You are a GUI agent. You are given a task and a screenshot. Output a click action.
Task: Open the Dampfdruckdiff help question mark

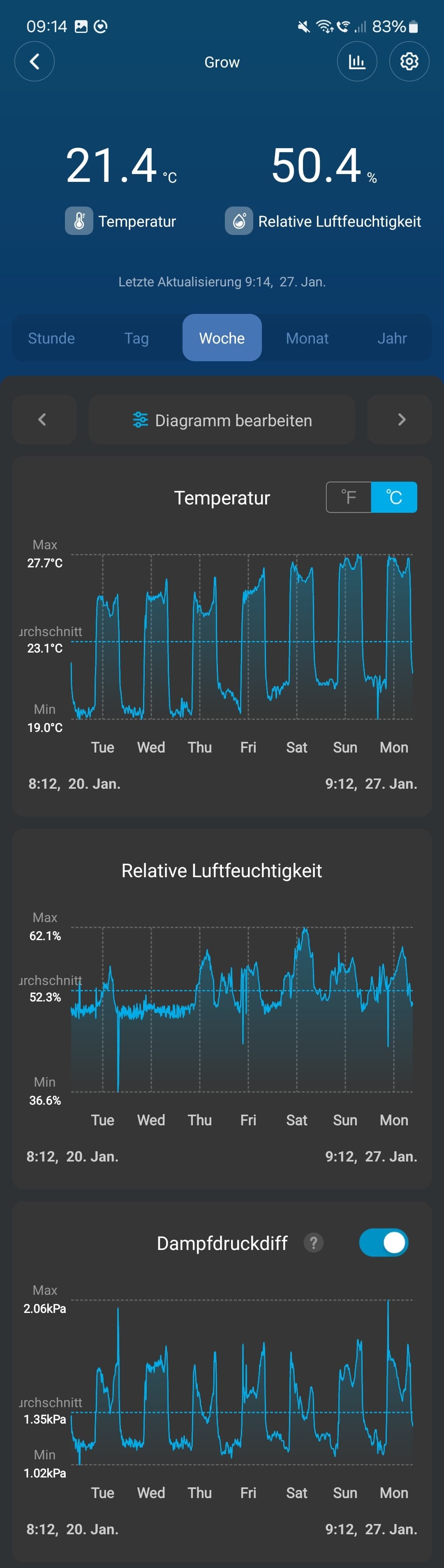coord(314,1243)
